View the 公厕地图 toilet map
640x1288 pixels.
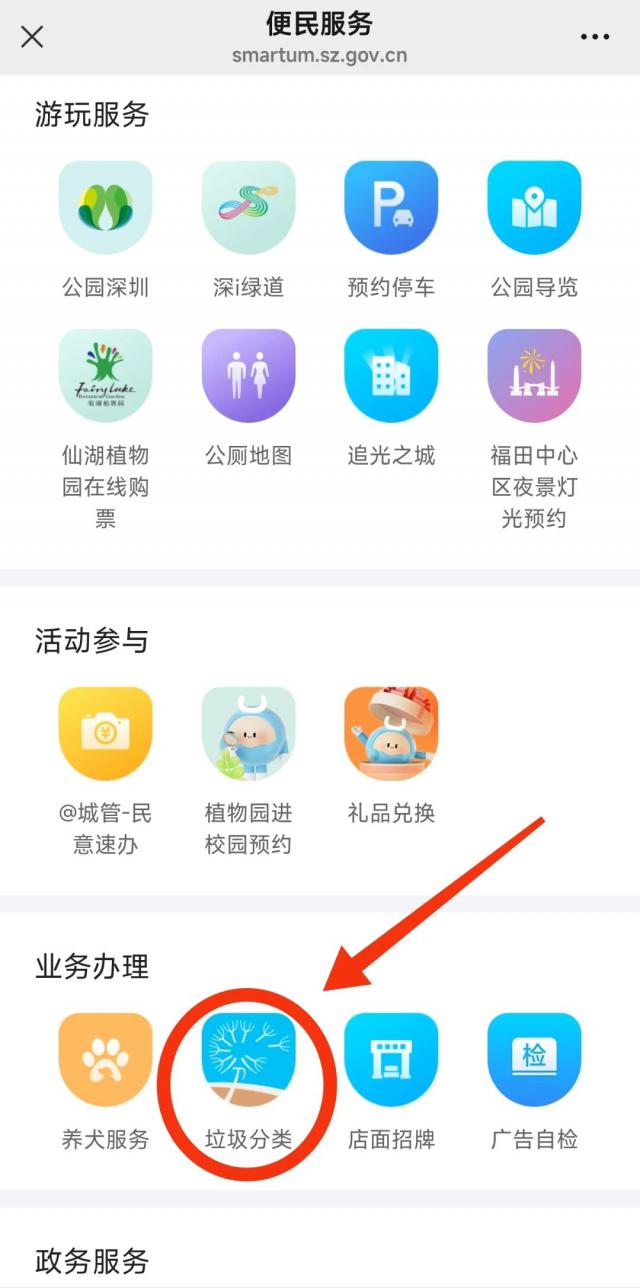tap(248, 376)
